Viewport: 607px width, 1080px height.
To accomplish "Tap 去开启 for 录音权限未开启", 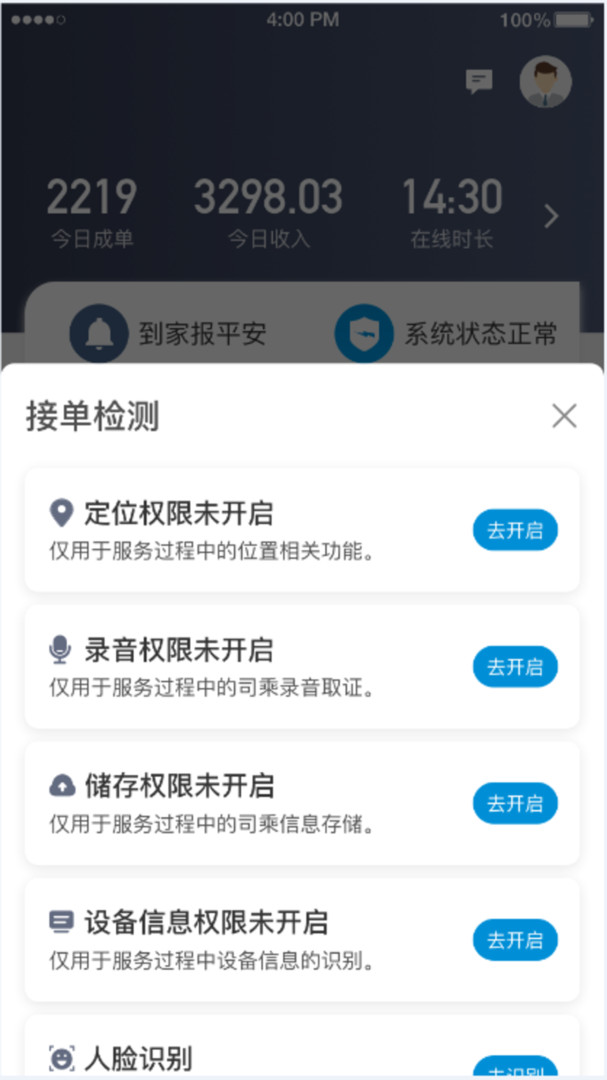I will (x=515, y=667).
